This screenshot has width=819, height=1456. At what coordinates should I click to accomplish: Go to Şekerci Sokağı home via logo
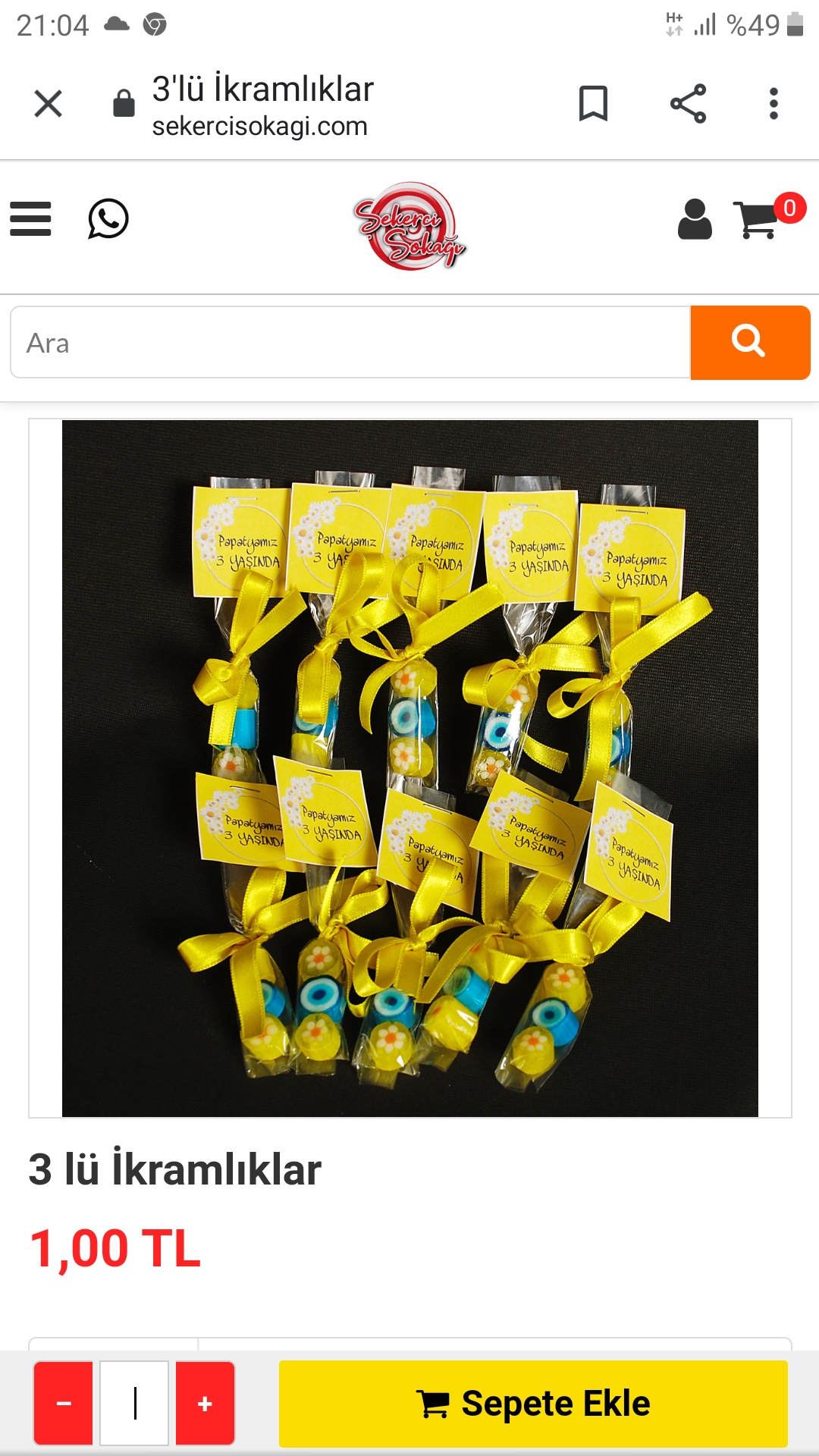point(409,226)
